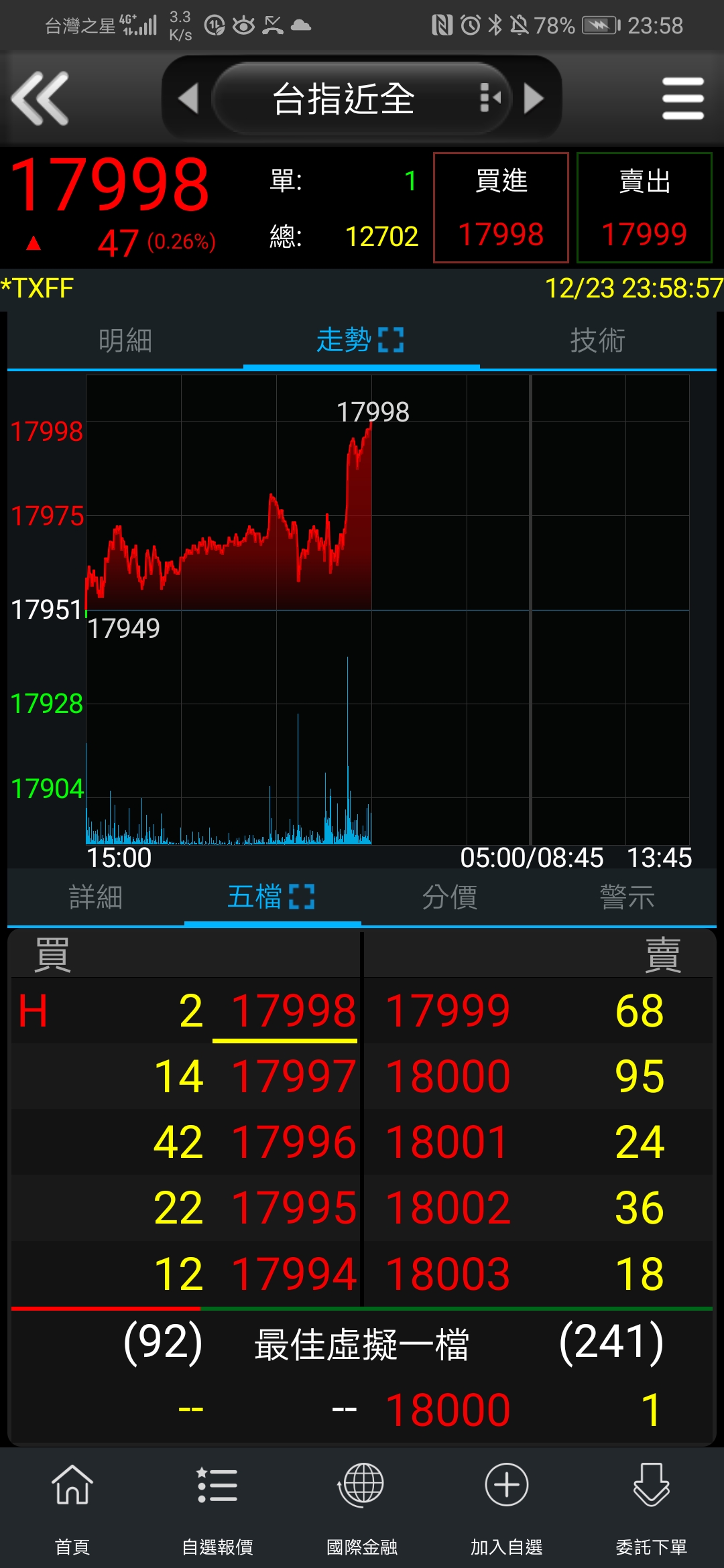Select the 五檔 order book tab
This screenshot has height=1568, width=724.
tap(271, 897)
